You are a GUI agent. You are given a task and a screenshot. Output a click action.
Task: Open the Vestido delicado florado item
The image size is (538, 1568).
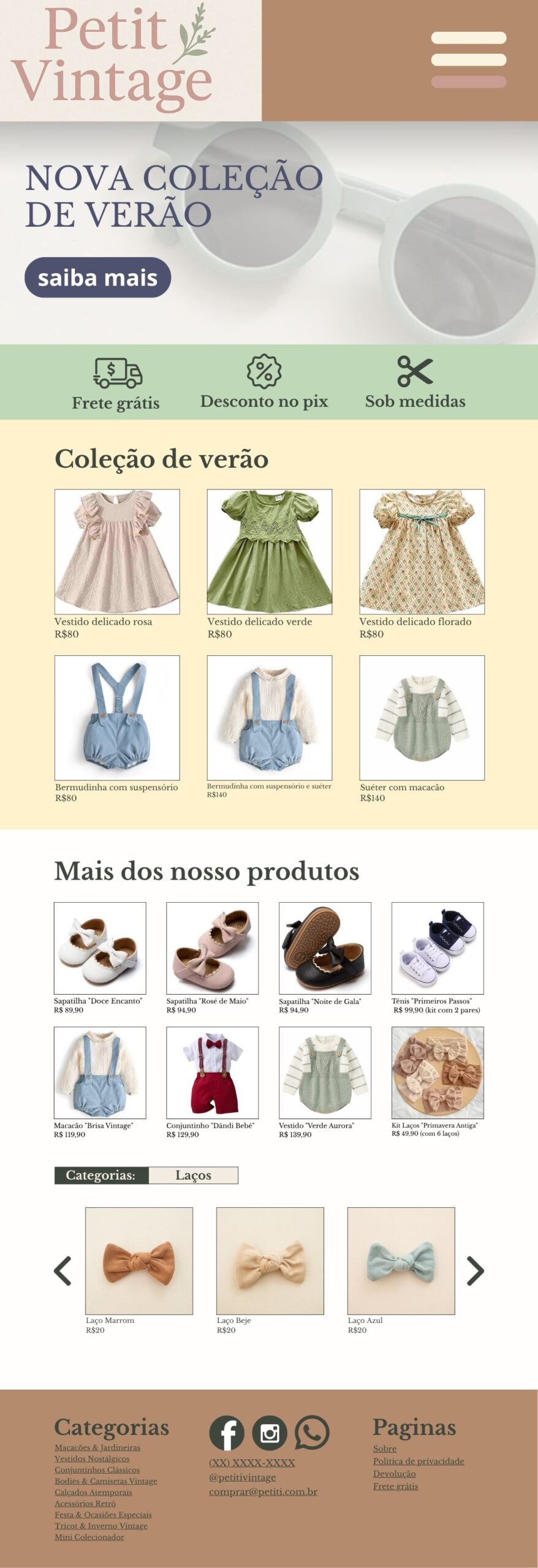pos(422,551)
